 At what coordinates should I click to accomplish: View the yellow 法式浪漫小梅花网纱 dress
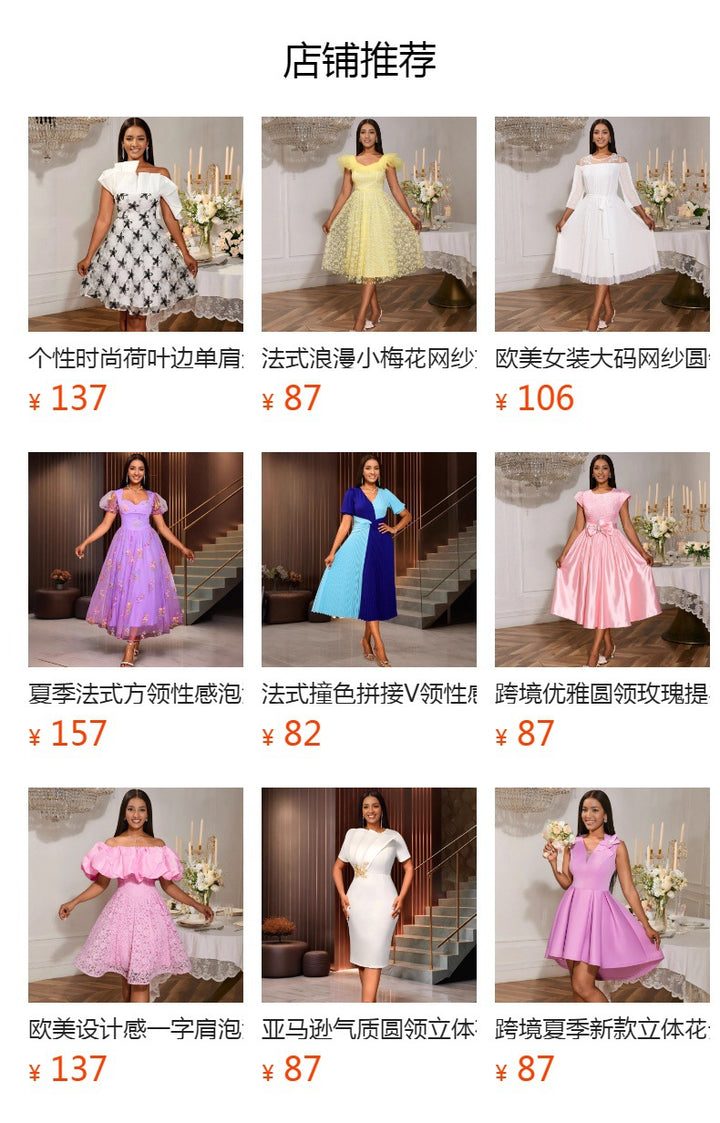369,224
